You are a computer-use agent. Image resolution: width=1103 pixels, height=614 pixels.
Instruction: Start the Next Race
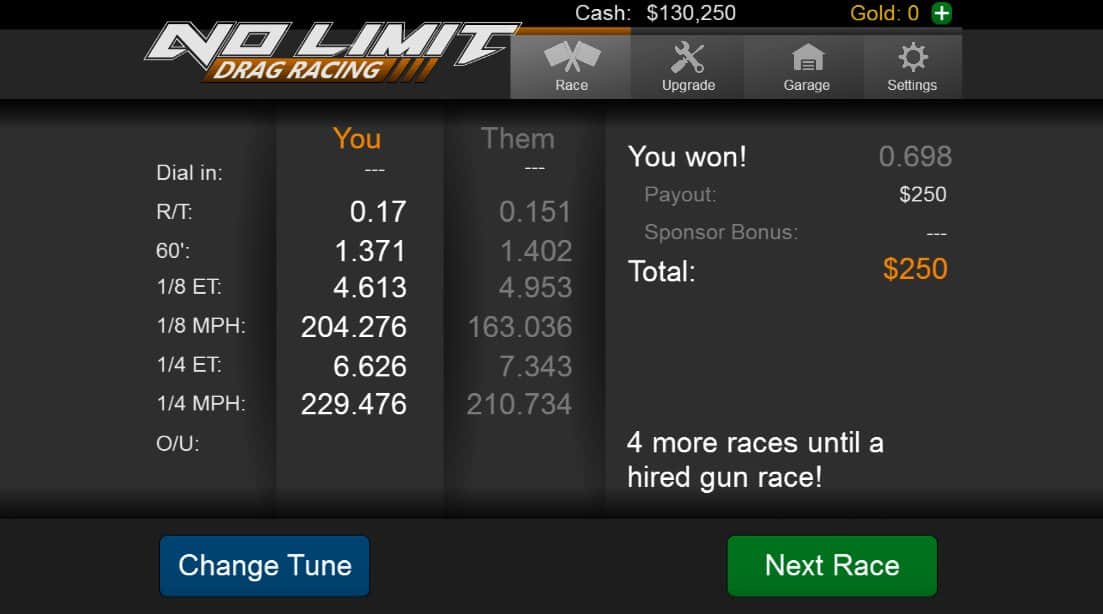point(832,566)
